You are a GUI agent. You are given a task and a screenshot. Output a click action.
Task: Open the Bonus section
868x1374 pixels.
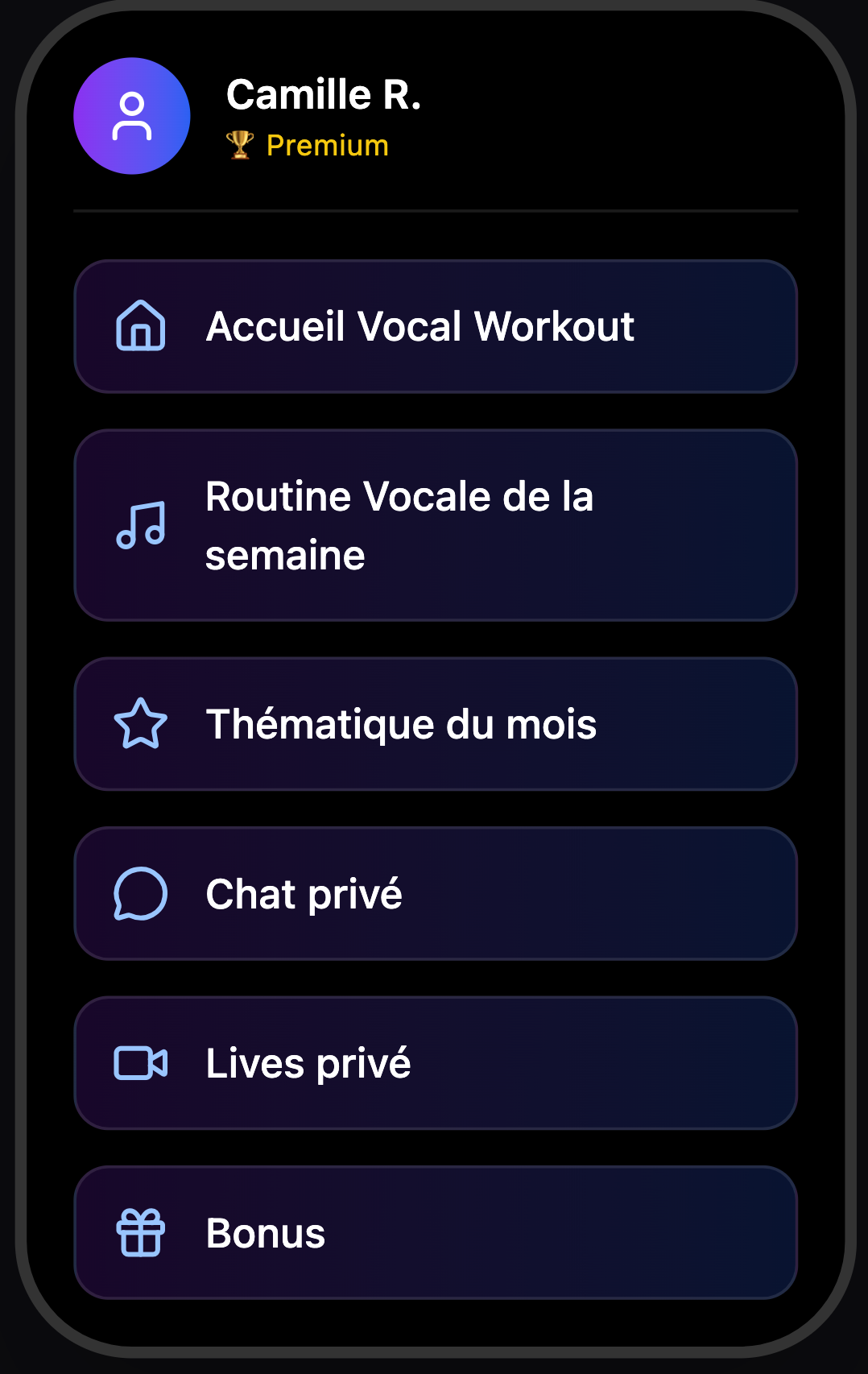coord(435,1232)
